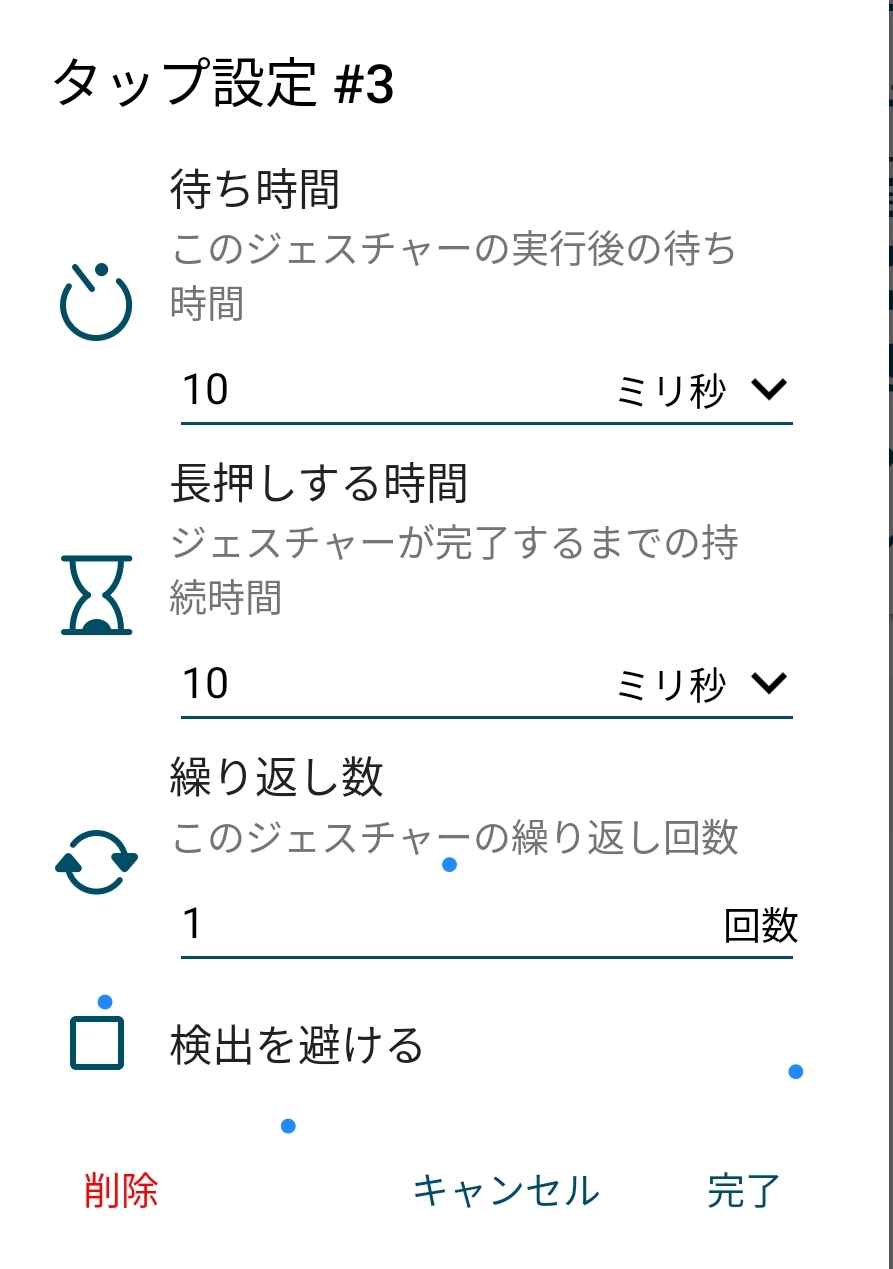This screenshot has height=1269, width=893.
Task: Edit the 繰り返し数 count field
Action: pyautogui.click(x=440, y=925)
